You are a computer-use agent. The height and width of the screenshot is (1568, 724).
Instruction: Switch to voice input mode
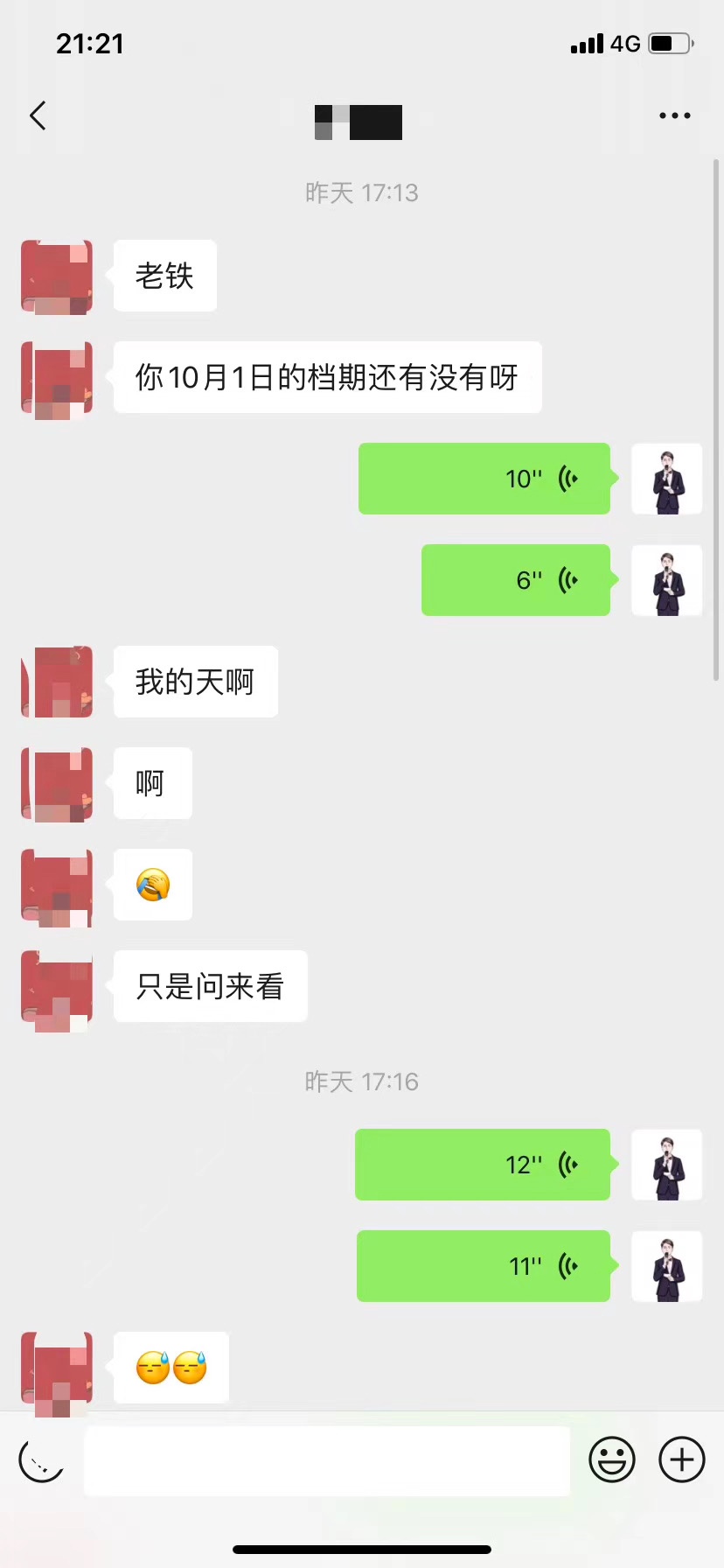41,1459
